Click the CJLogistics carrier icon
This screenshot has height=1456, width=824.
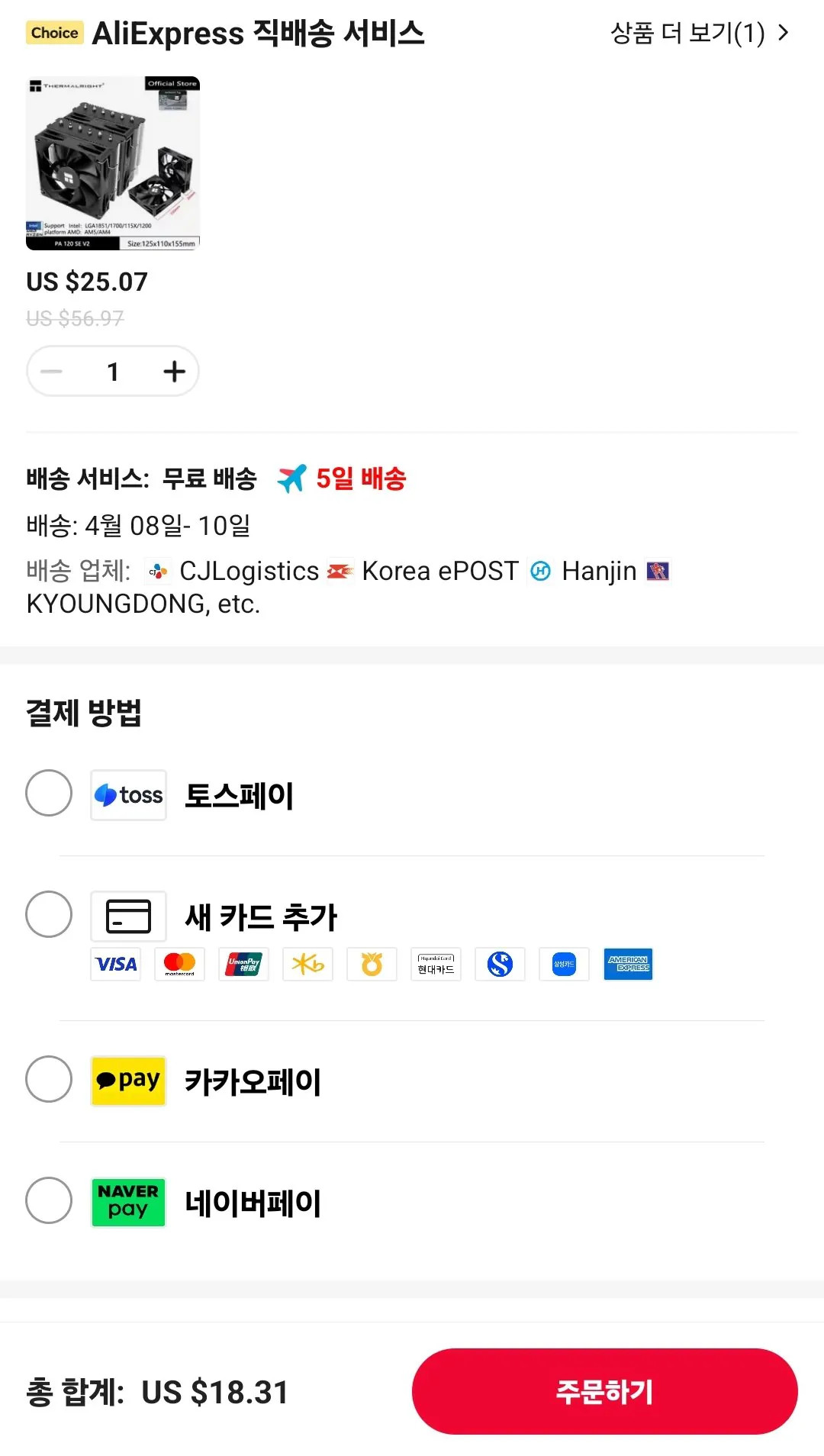(156, 571)
